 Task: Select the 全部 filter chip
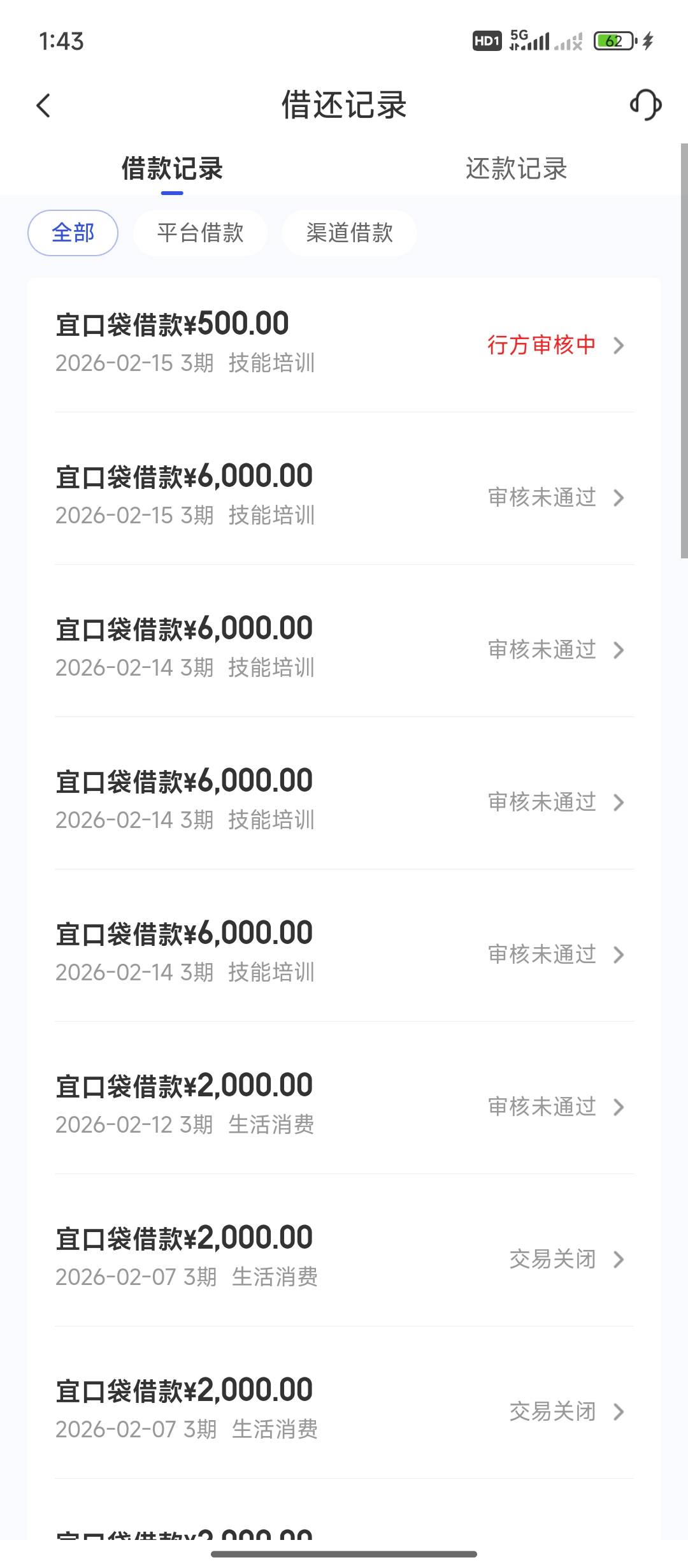click(x=73, y=233)
